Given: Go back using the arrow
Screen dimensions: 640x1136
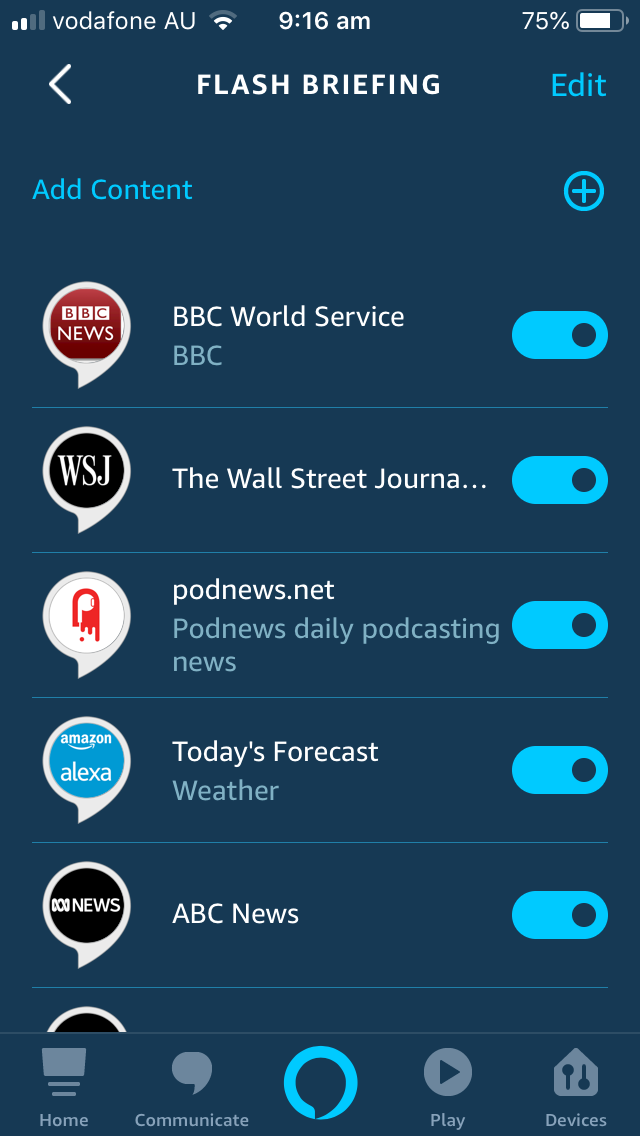Looking at the screenshot, I should [60, 85].
